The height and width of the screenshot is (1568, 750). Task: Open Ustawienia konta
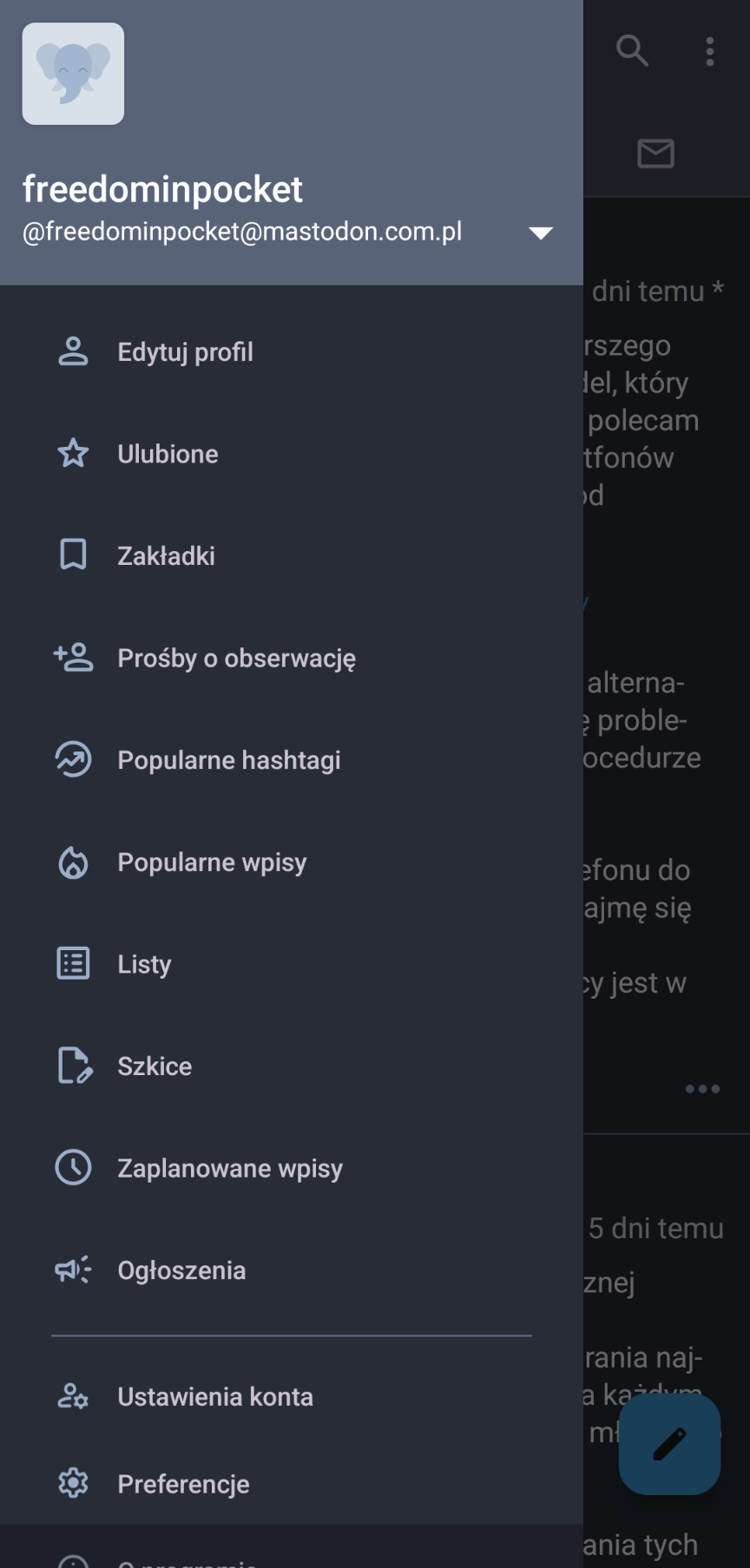point(215,1396)
